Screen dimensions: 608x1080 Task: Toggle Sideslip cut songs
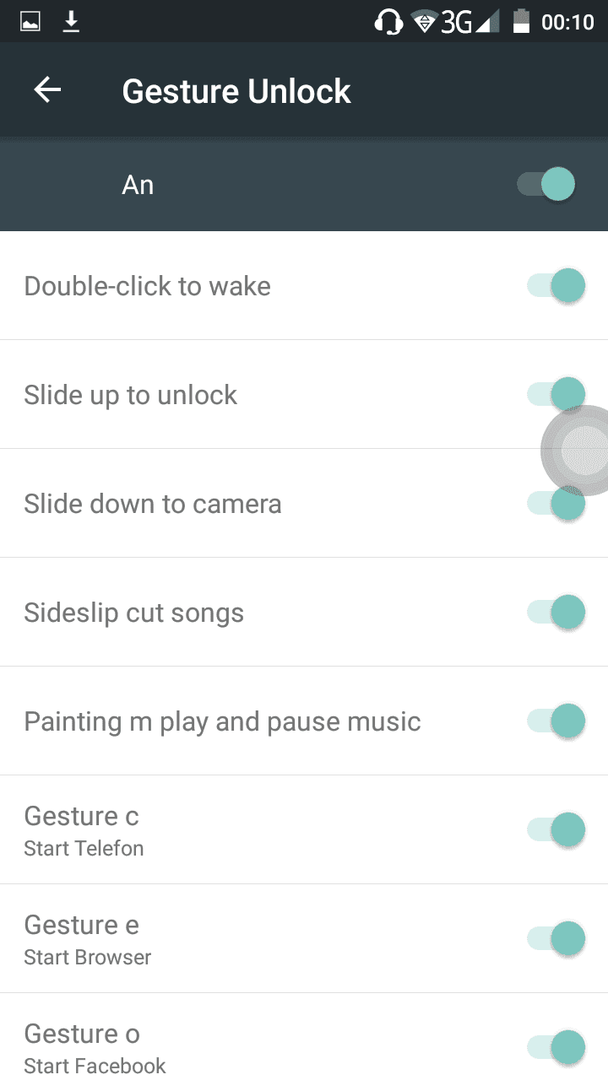(x=556, y=612)
